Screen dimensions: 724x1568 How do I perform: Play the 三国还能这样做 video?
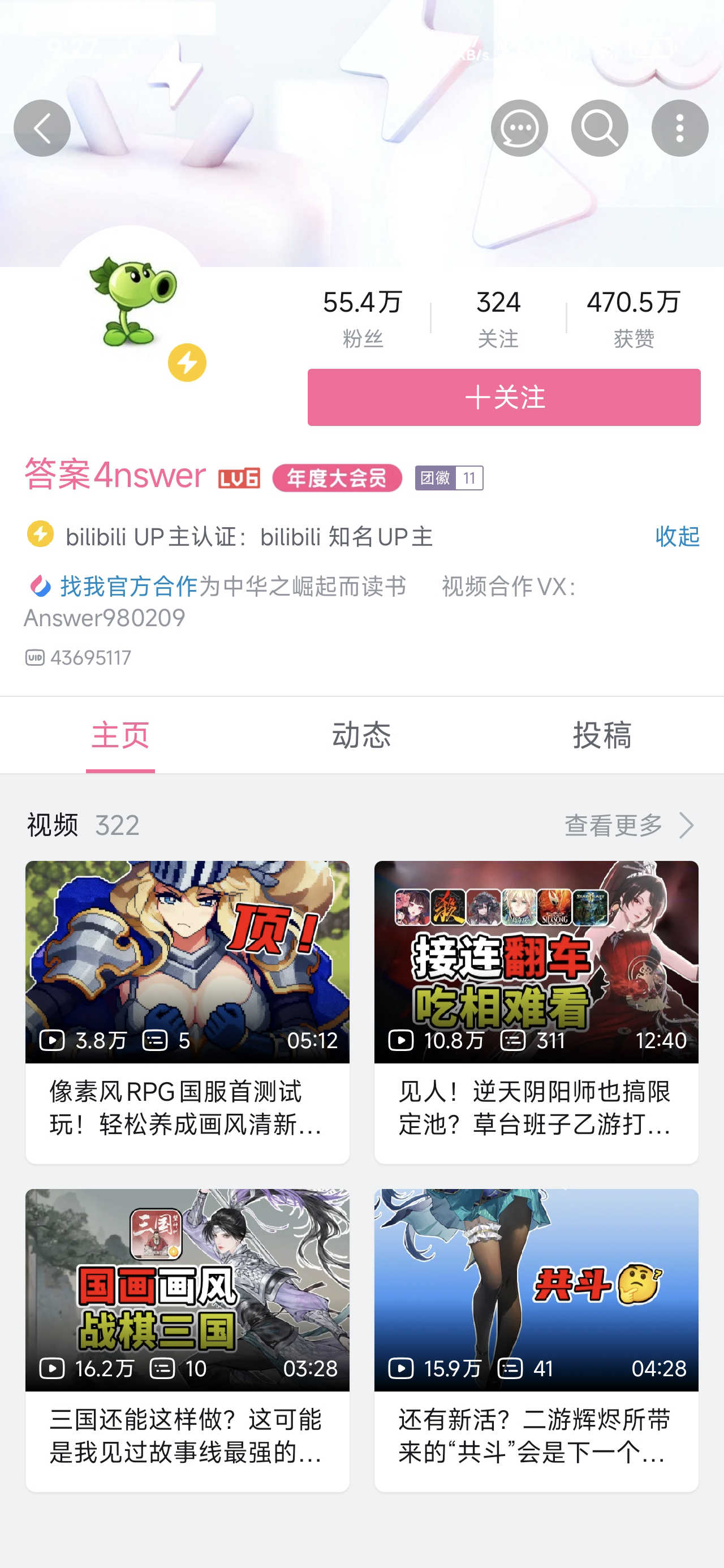[187, 1339]
